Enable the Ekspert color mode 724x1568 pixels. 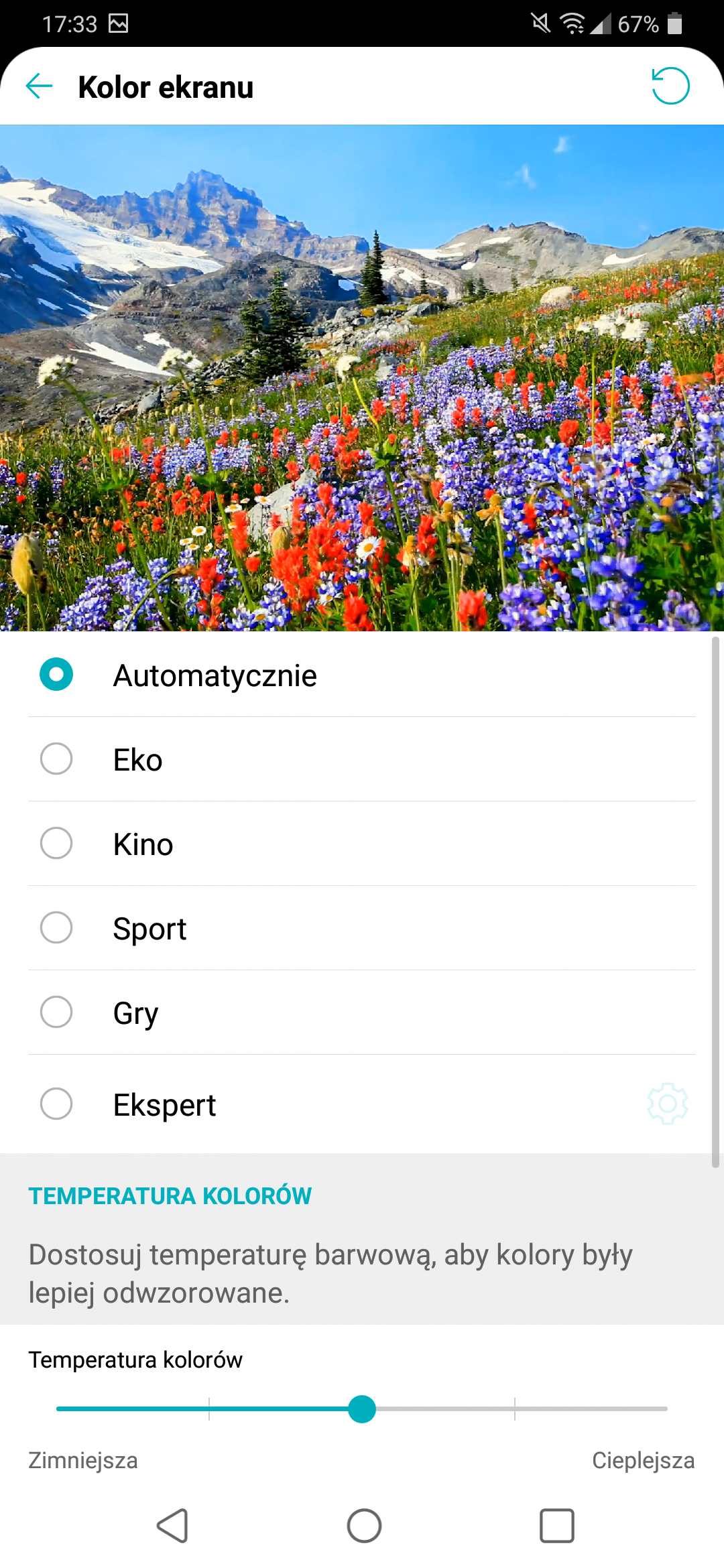click(56, 1104)
